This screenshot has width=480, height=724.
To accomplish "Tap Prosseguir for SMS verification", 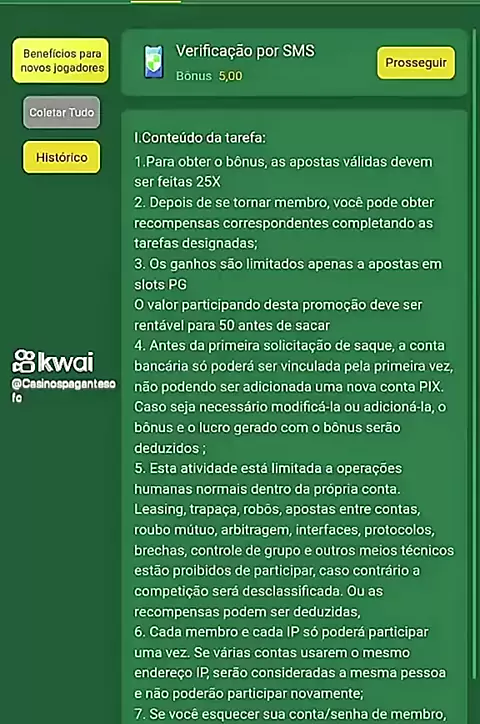I will (x=416, y=63).
